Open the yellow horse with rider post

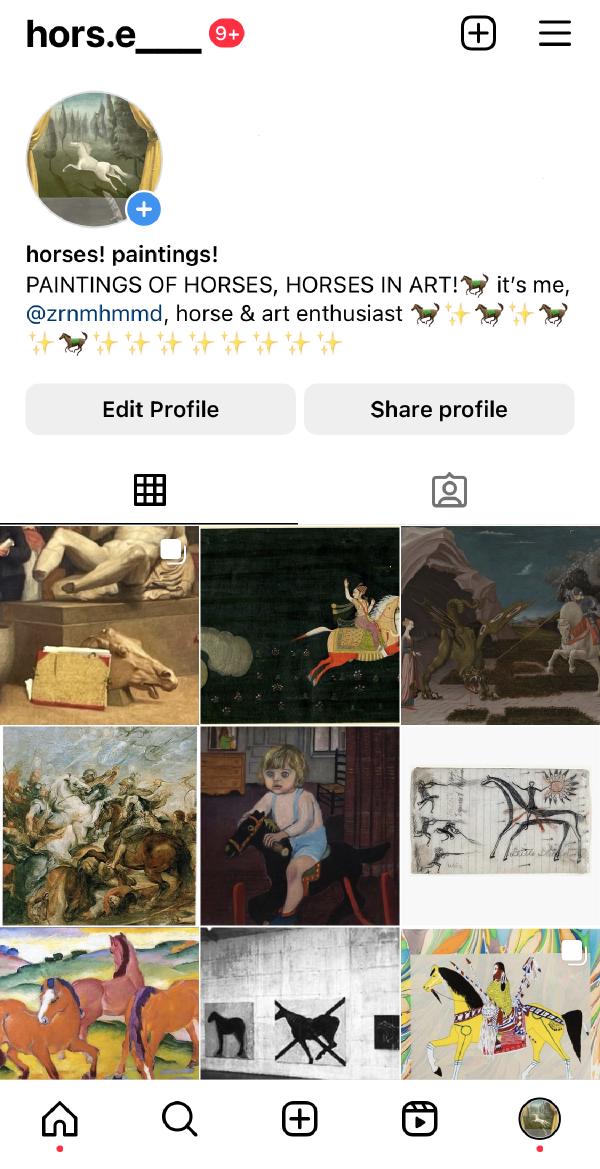pos(500,1003)
